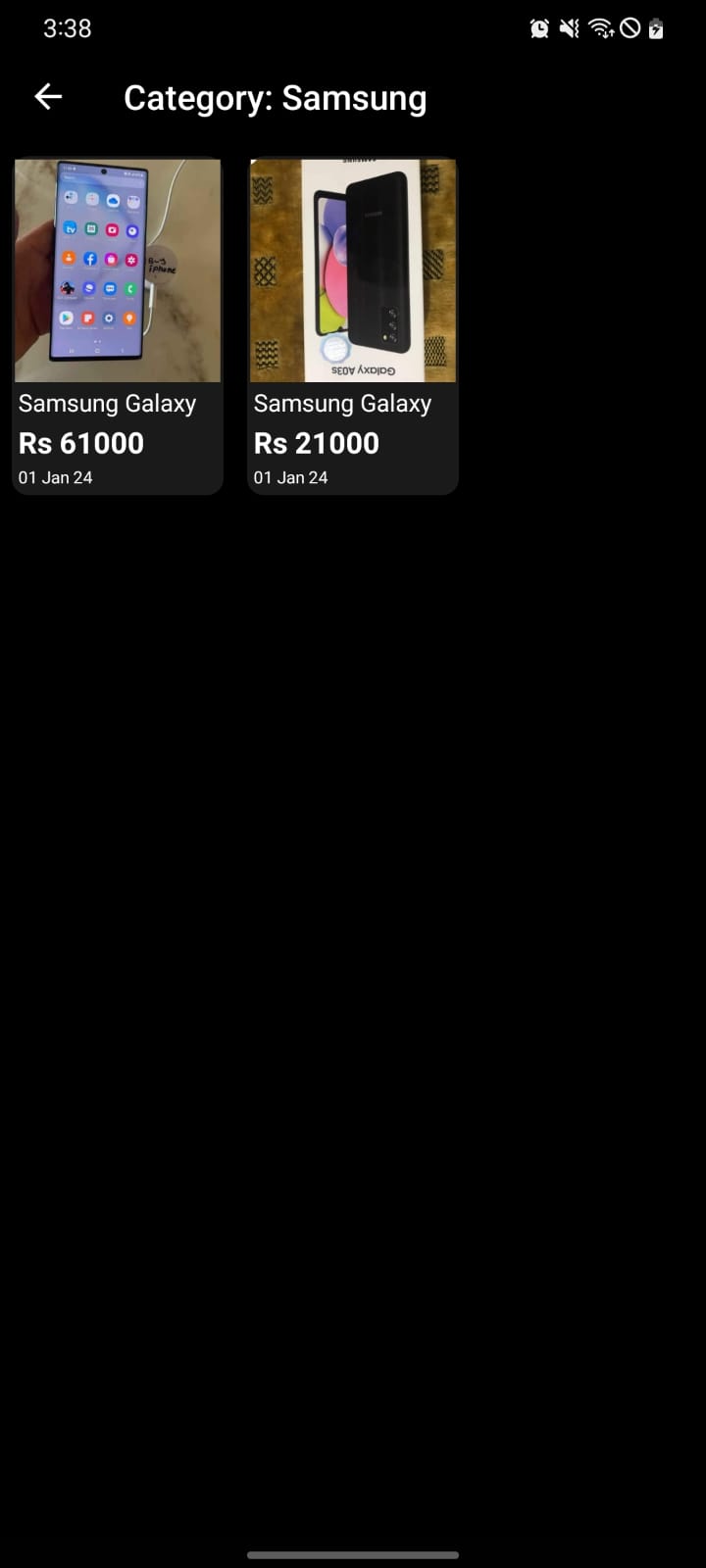Go back using the top arrow
Image resolution: width=706 pixels, height=1568 pixels.
(x=48, y=97)
